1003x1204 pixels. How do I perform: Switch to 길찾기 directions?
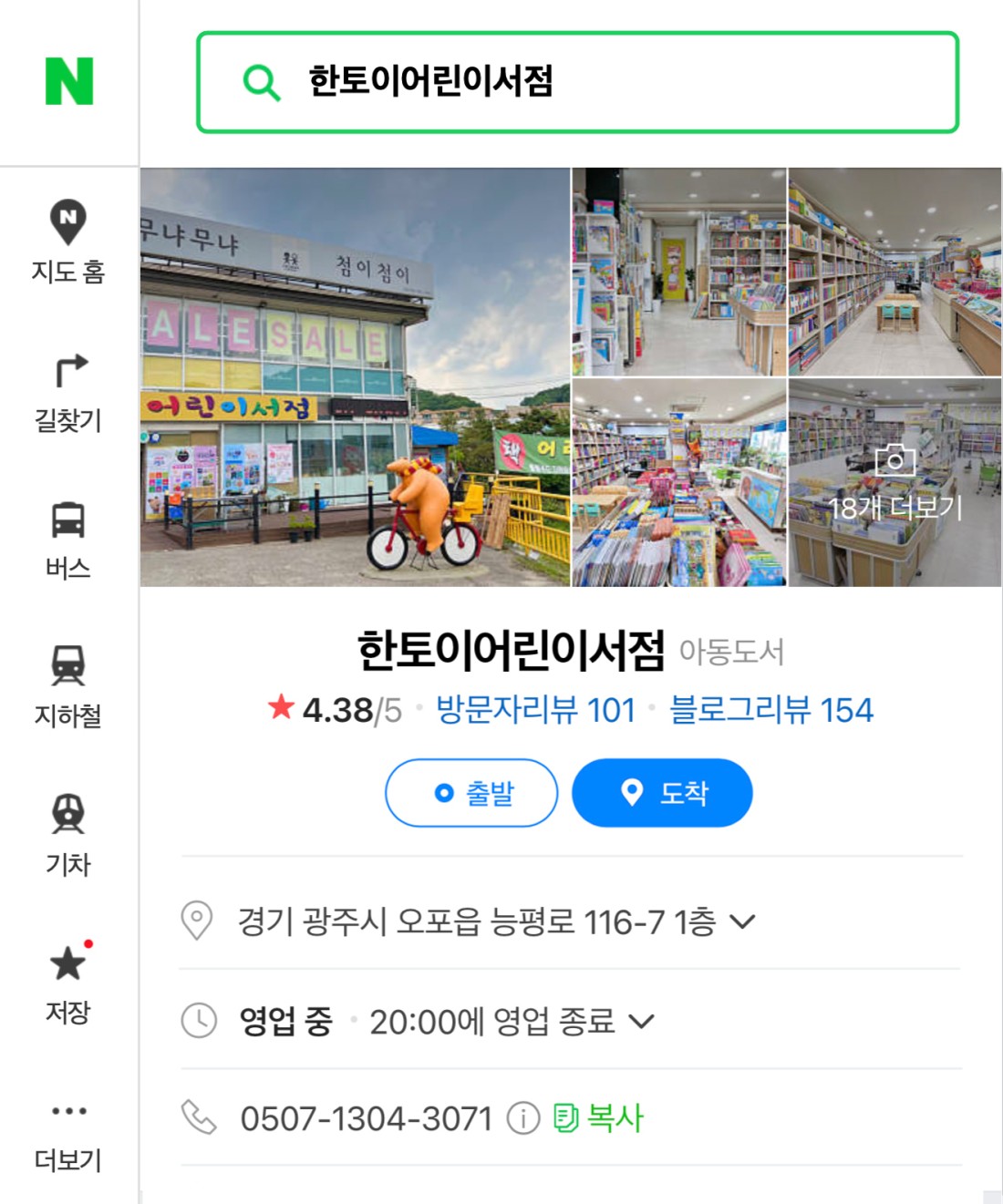[68, 393]
